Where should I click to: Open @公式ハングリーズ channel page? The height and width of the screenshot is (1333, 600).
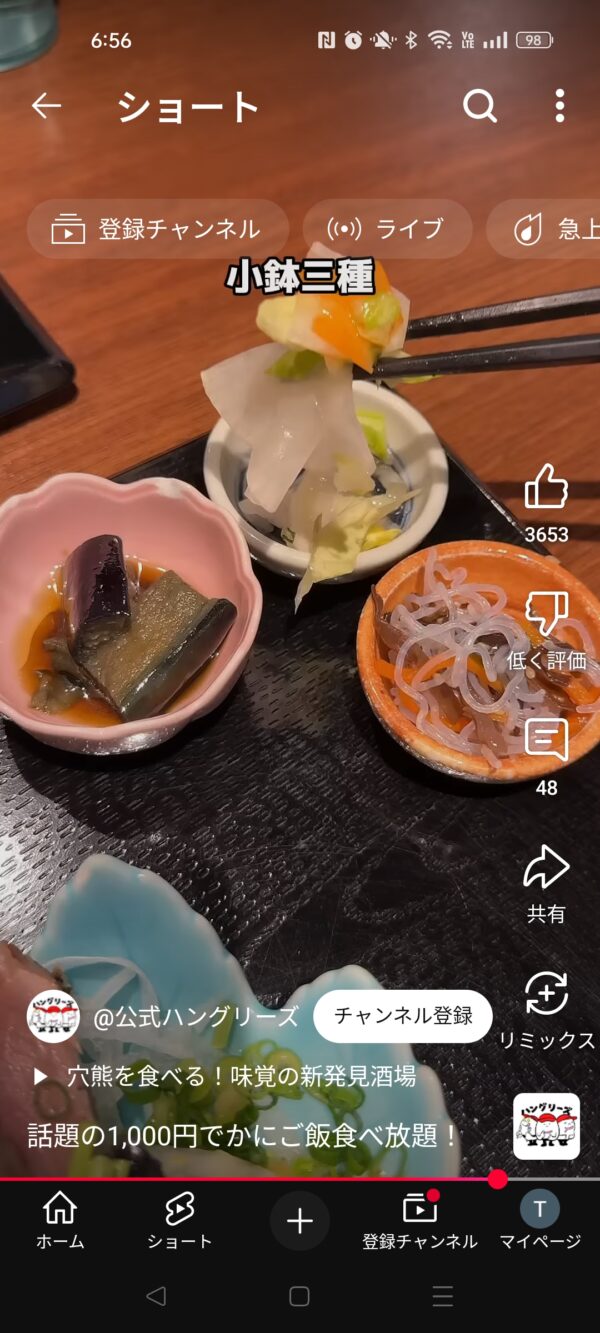click(x=195, y=1017)
